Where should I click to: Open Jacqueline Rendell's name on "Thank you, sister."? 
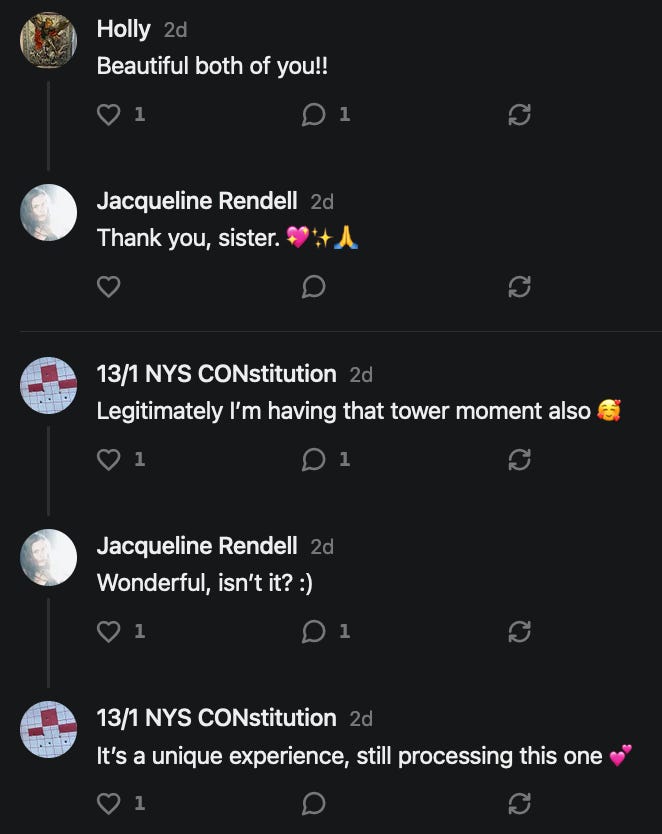196,201
